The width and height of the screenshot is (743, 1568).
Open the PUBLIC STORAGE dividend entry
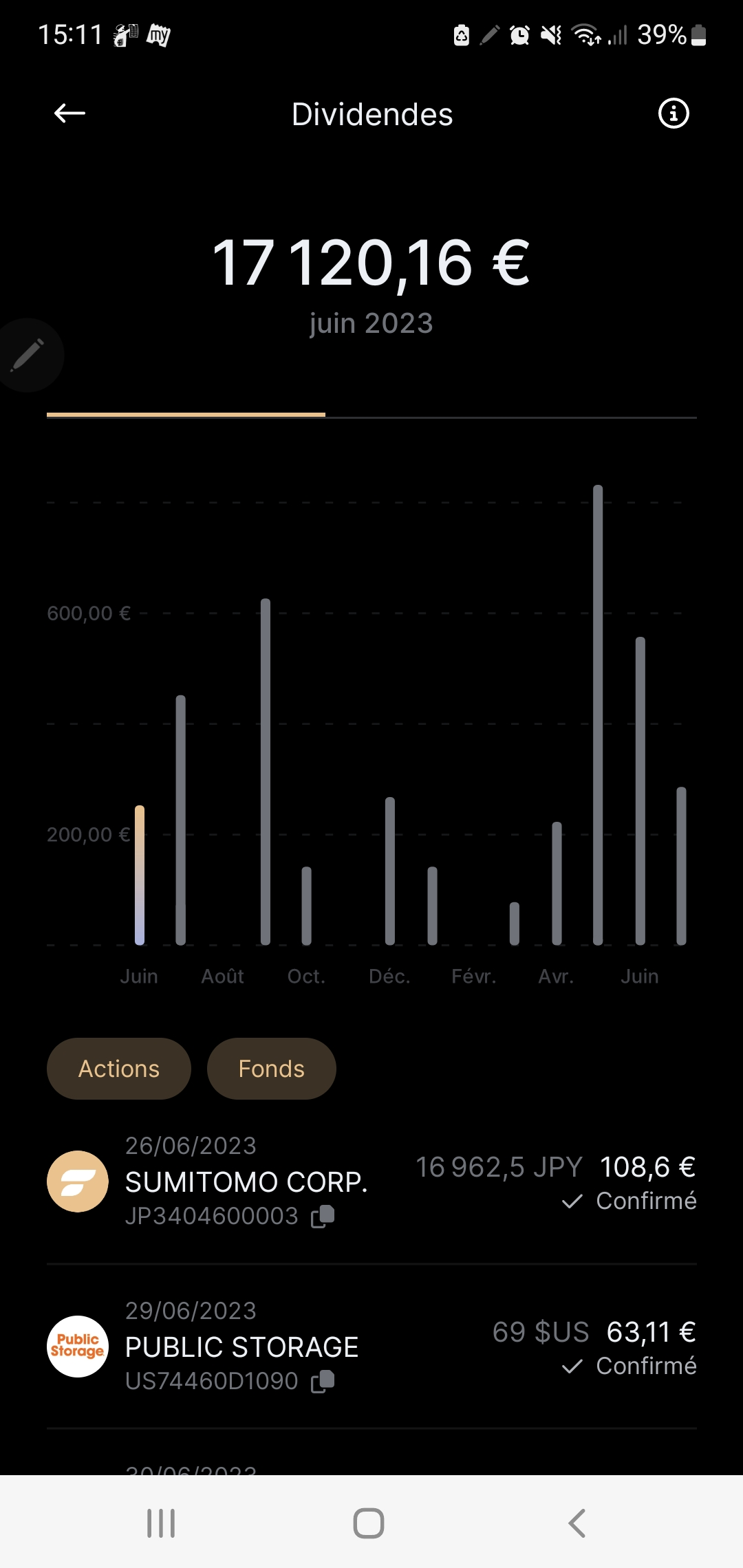(371, 1346)
